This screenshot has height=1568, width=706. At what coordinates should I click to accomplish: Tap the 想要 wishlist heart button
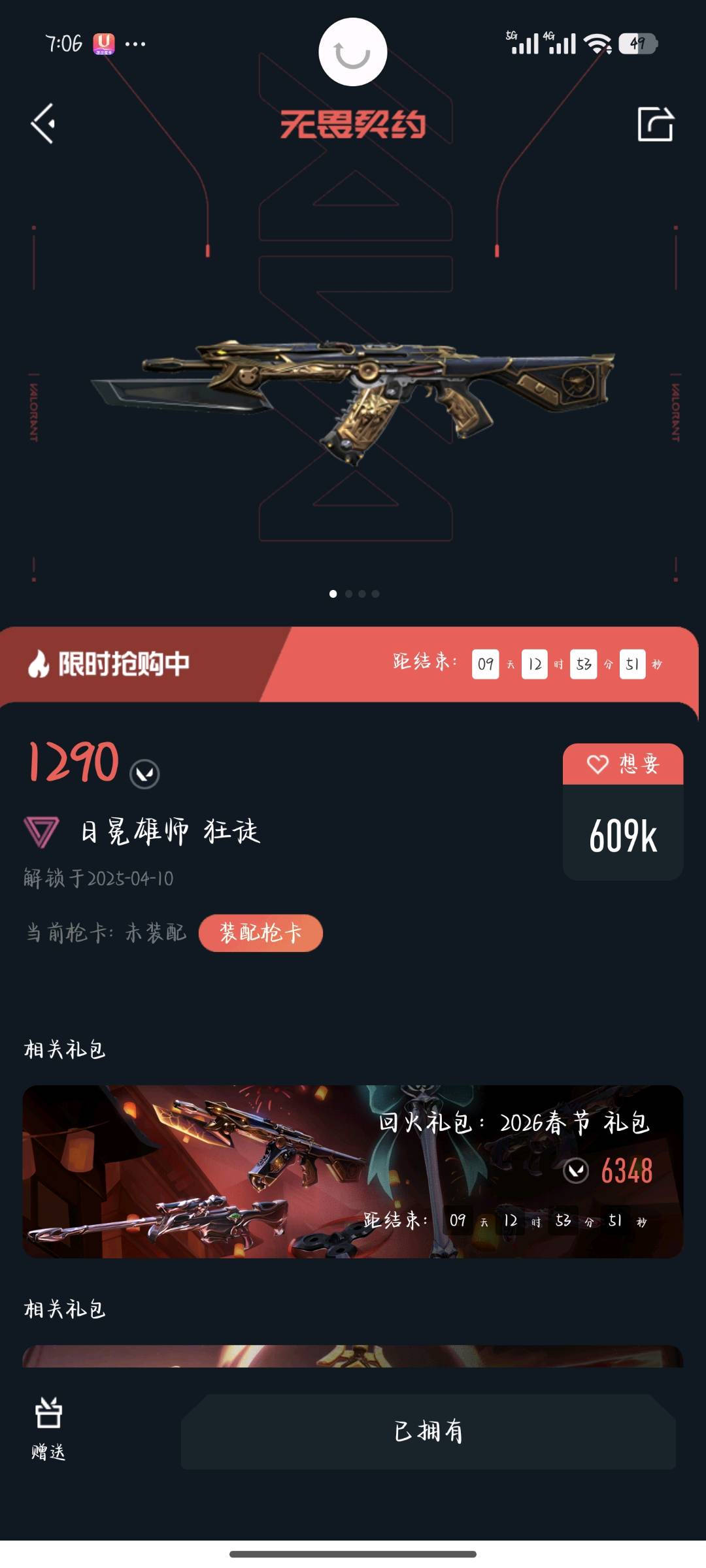[x=623, y=764]
